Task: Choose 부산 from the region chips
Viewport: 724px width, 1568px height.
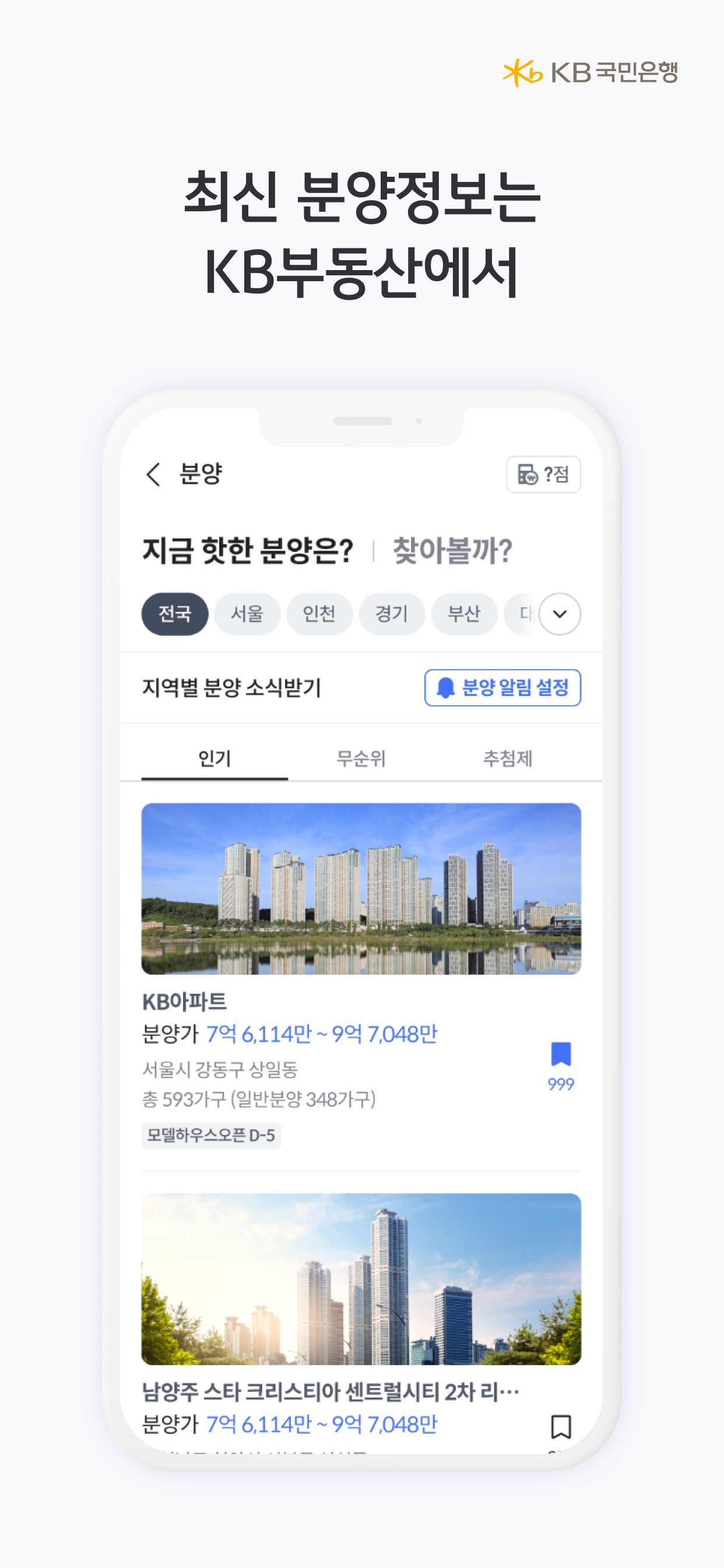Action: [x=465, y=614]
